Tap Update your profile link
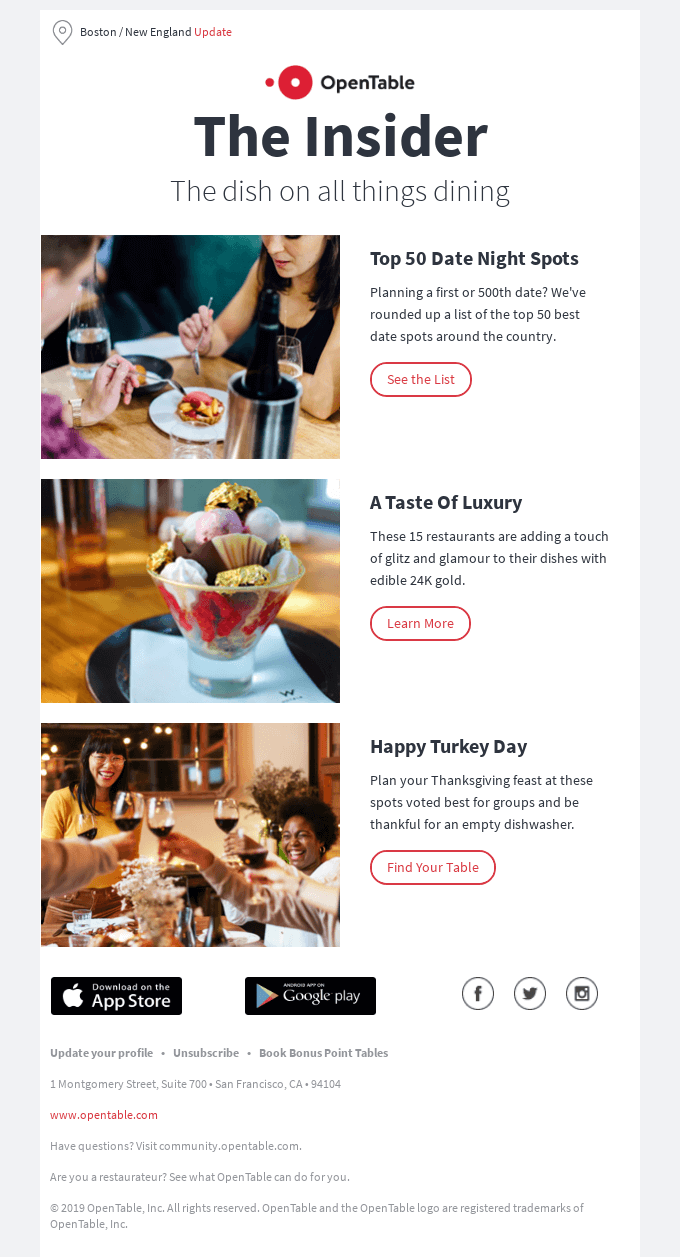Screen dimensions: 680x1257 (102, 1053)
